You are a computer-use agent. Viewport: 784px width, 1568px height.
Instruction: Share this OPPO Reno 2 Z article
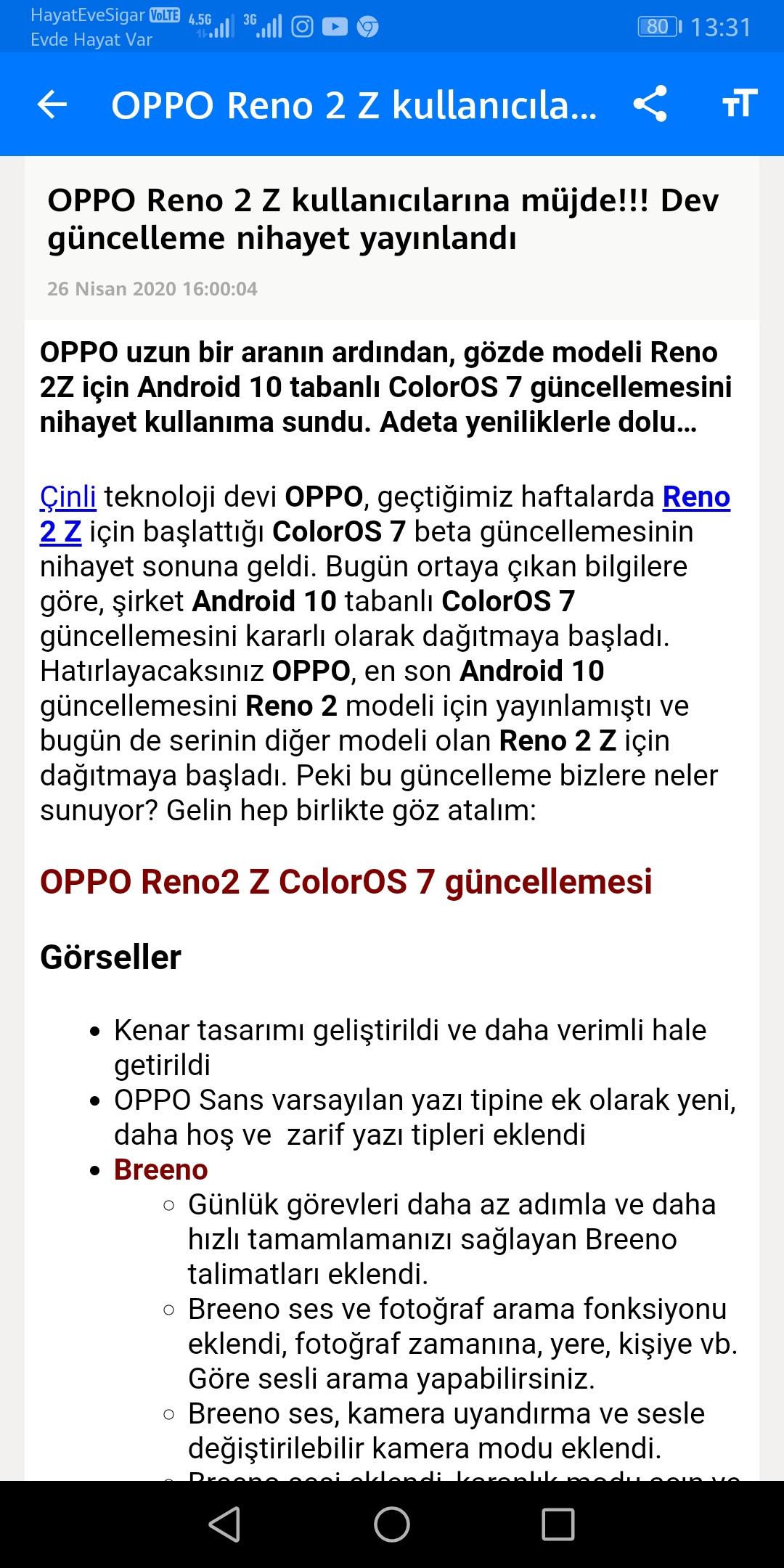tap(650, 105)
